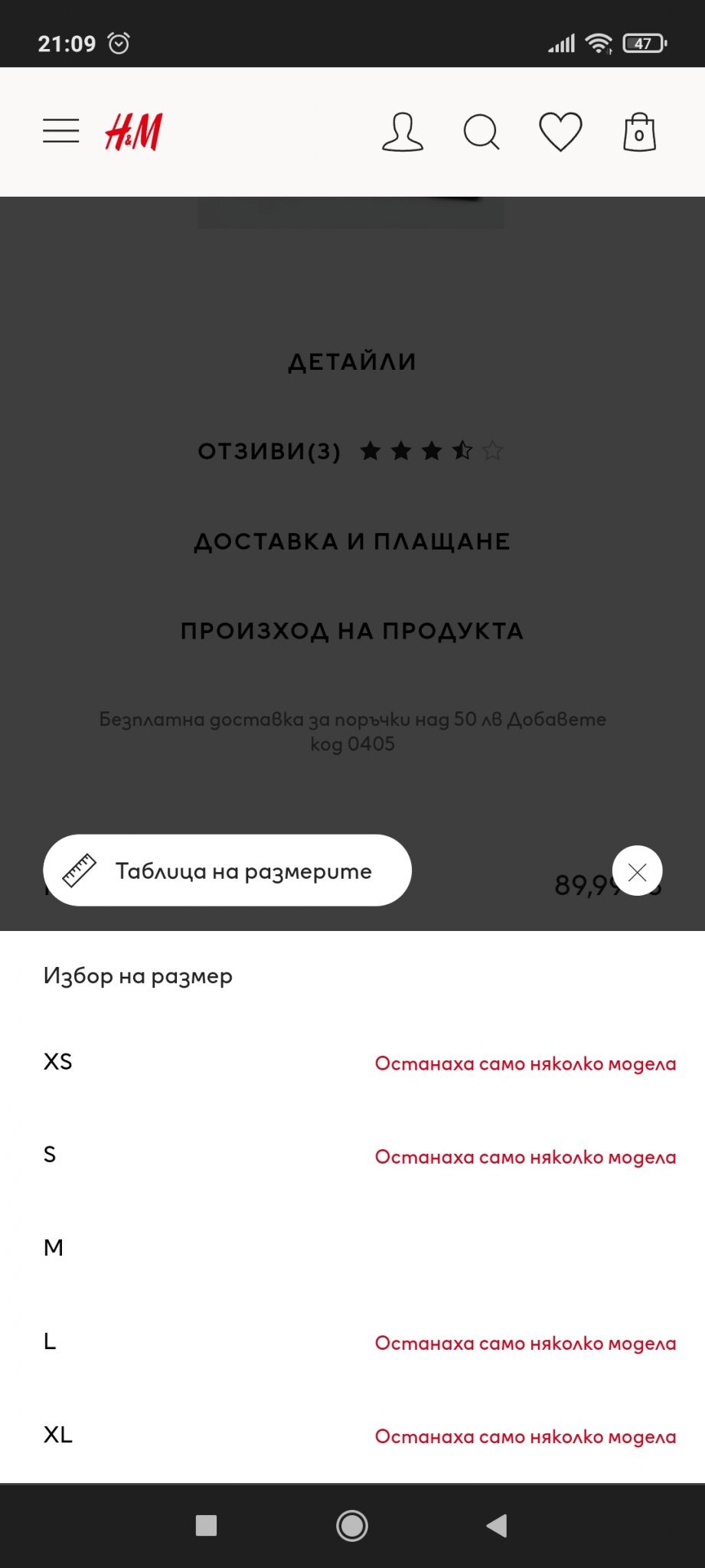Tap the system home button

[352, 1526]
